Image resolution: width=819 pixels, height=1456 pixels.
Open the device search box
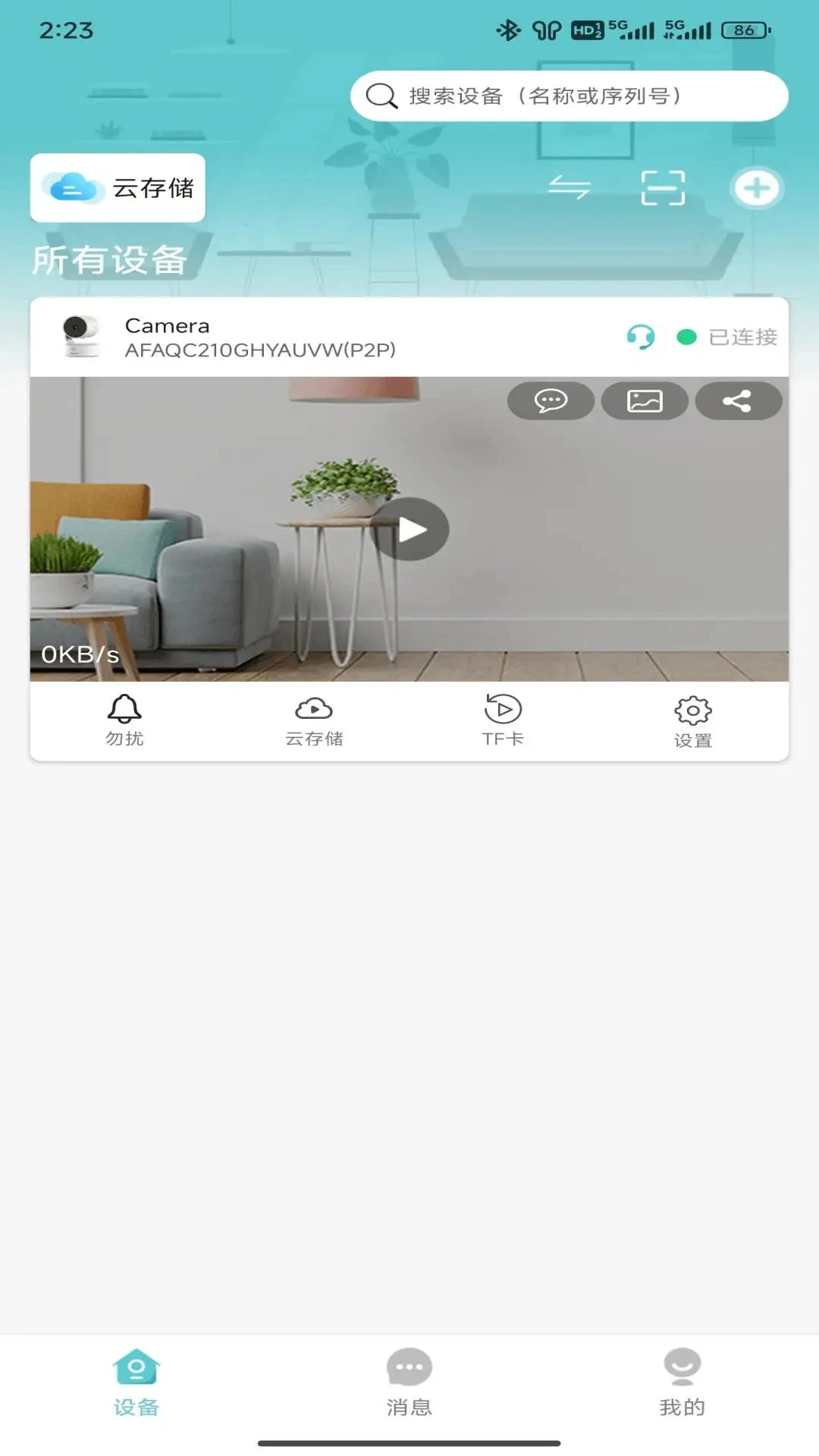coord(569,96)
